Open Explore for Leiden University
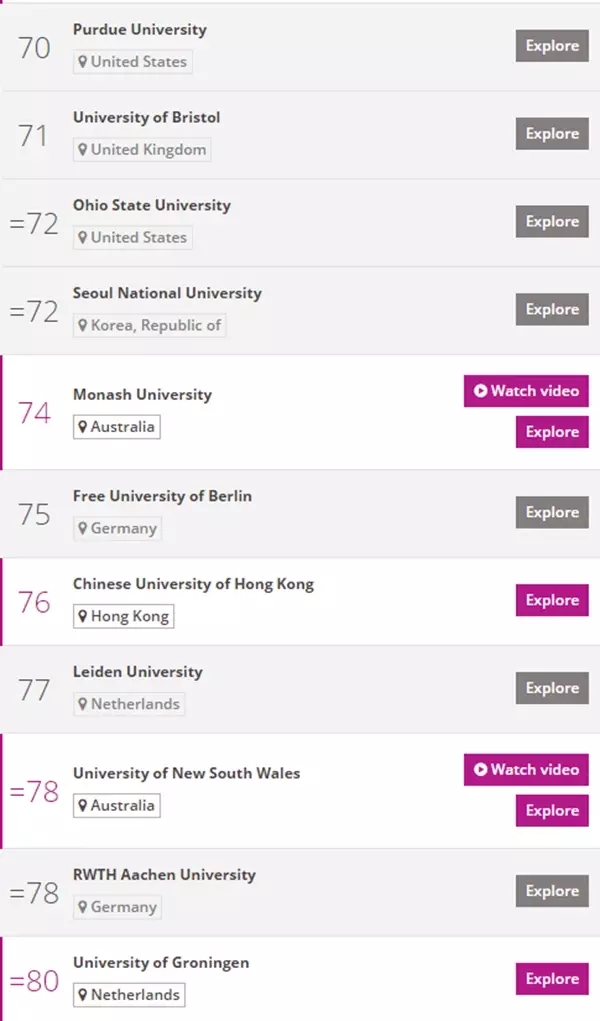Image resolution: width=600 pixels, height=1021 pixels. (552, 688)
